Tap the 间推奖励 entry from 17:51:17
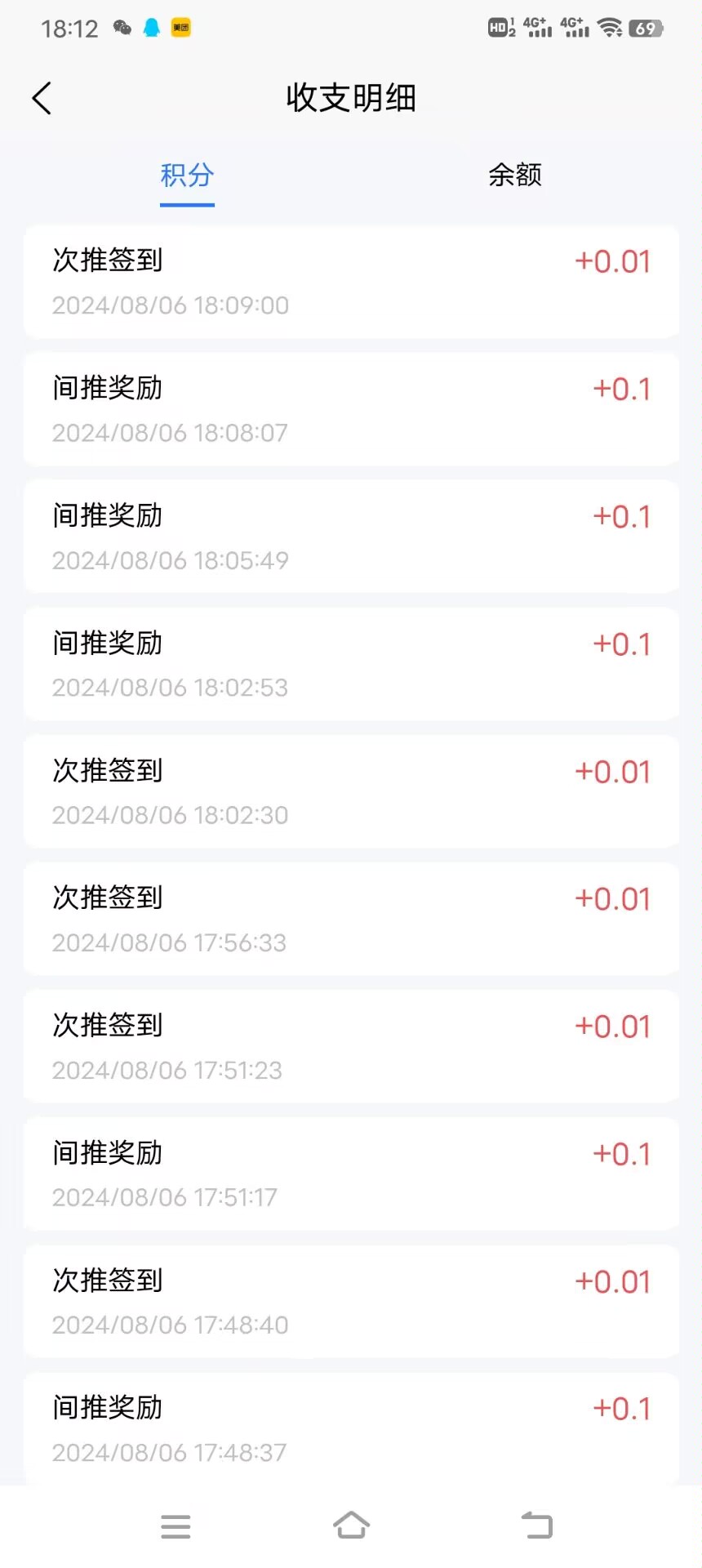Image resolution: width=702 pixels, height=1568 pixels. pyautogui.click(x=351, y=1174)
